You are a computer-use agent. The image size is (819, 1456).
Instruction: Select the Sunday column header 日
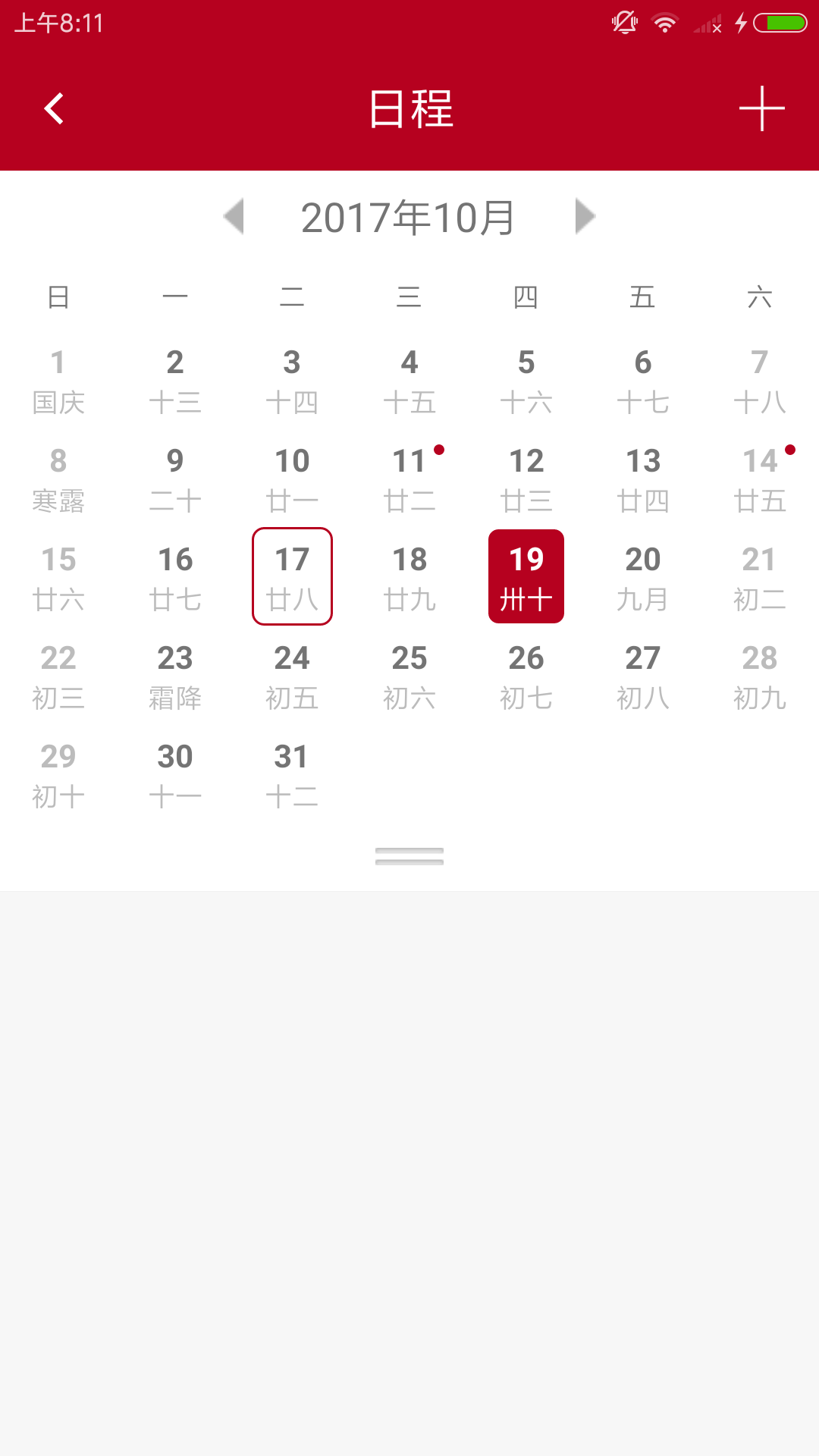(x=59, y=297)
